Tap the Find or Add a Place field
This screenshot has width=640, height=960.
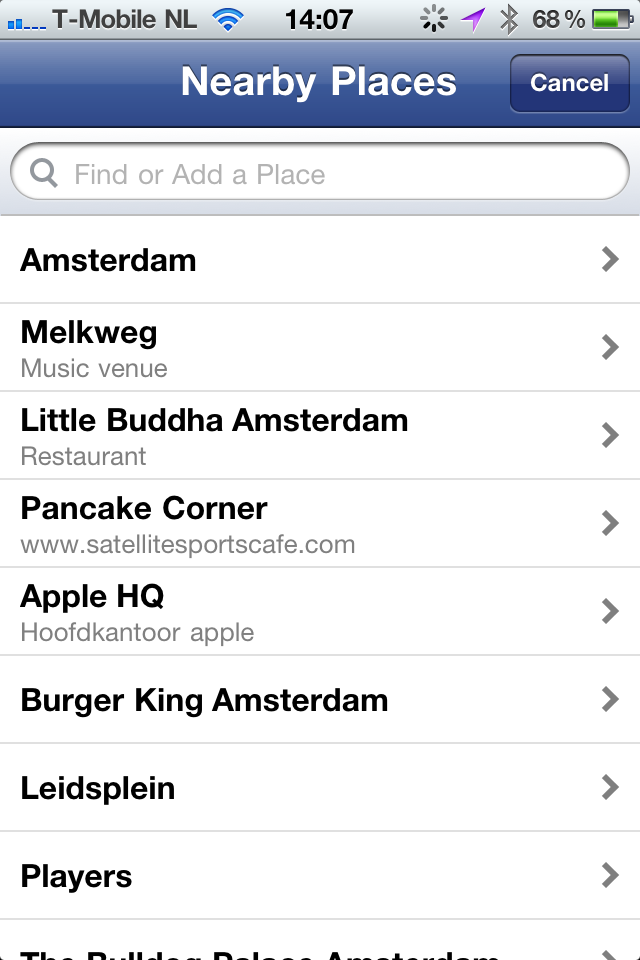coord(320,175)
